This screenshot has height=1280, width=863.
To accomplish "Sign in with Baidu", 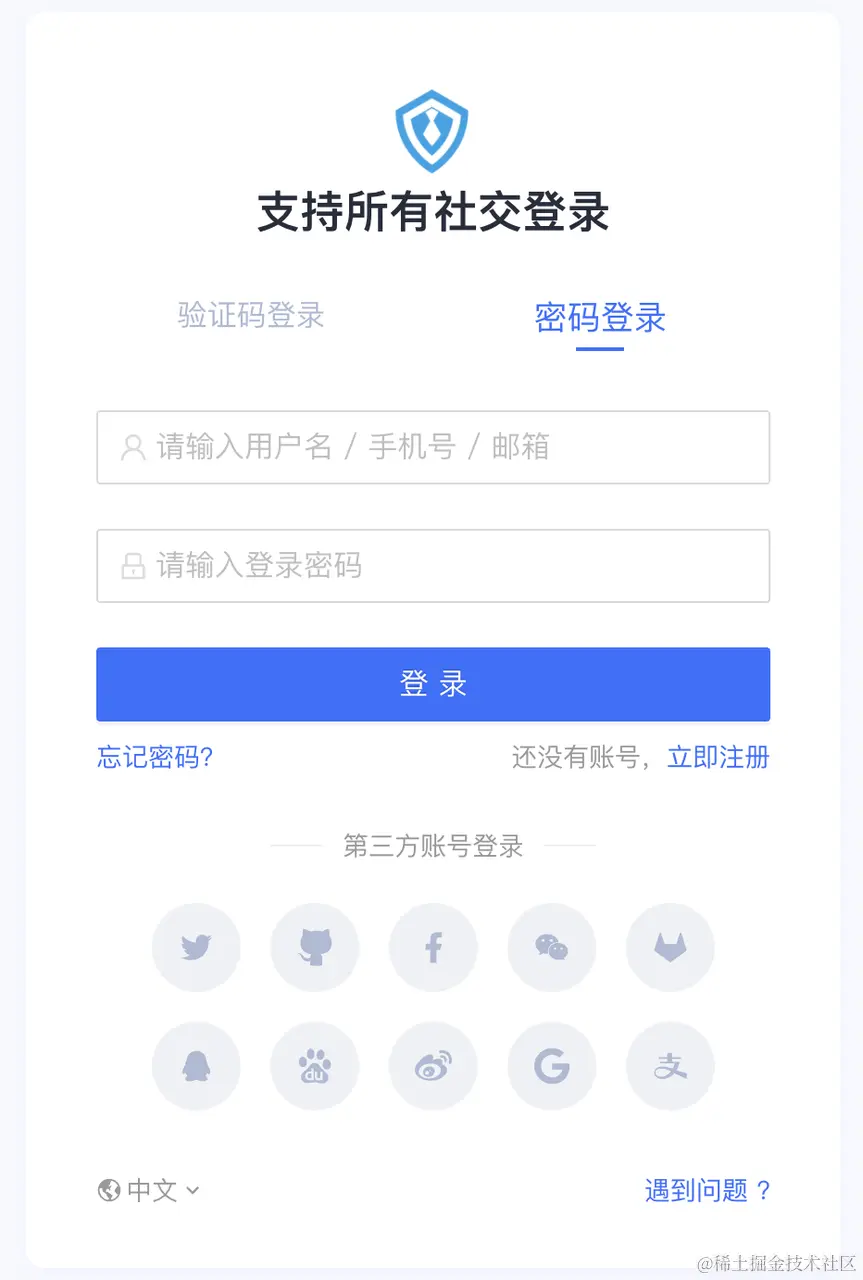I will click(x=314, y=1066).
